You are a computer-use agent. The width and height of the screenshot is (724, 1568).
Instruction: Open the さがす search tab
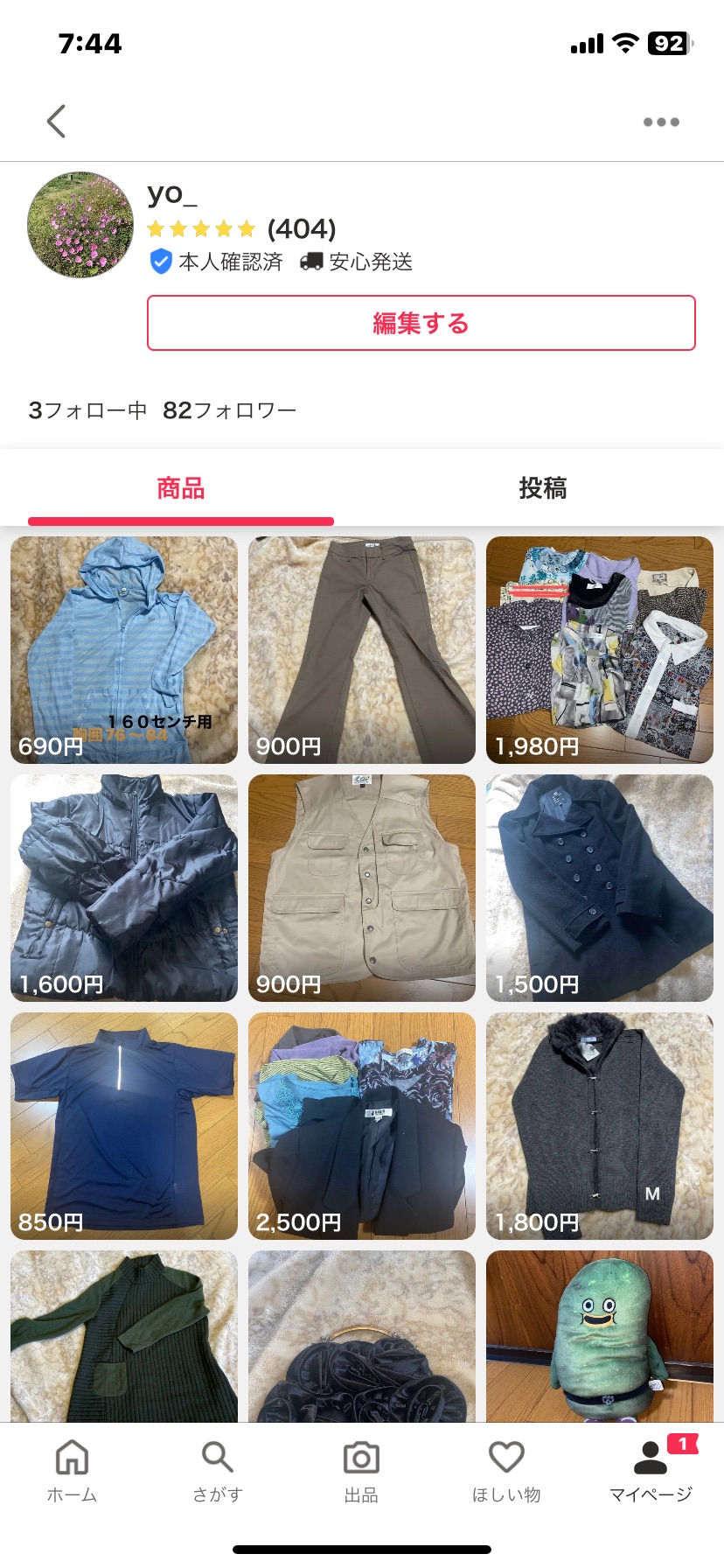(217, 1472)
